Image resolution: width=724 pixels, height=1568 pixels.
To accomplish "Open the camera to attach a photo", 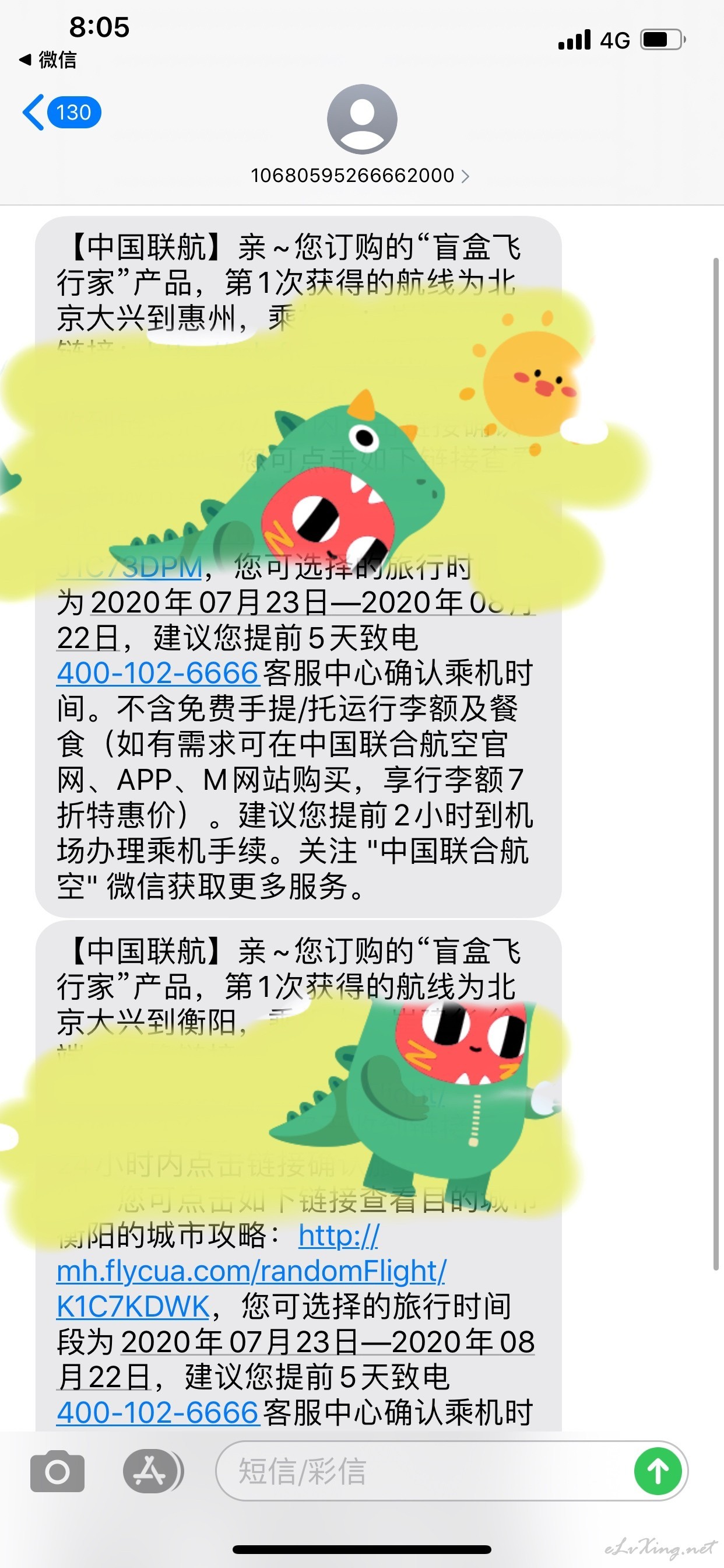I will pyautogui.click(x=57, y=1471).
